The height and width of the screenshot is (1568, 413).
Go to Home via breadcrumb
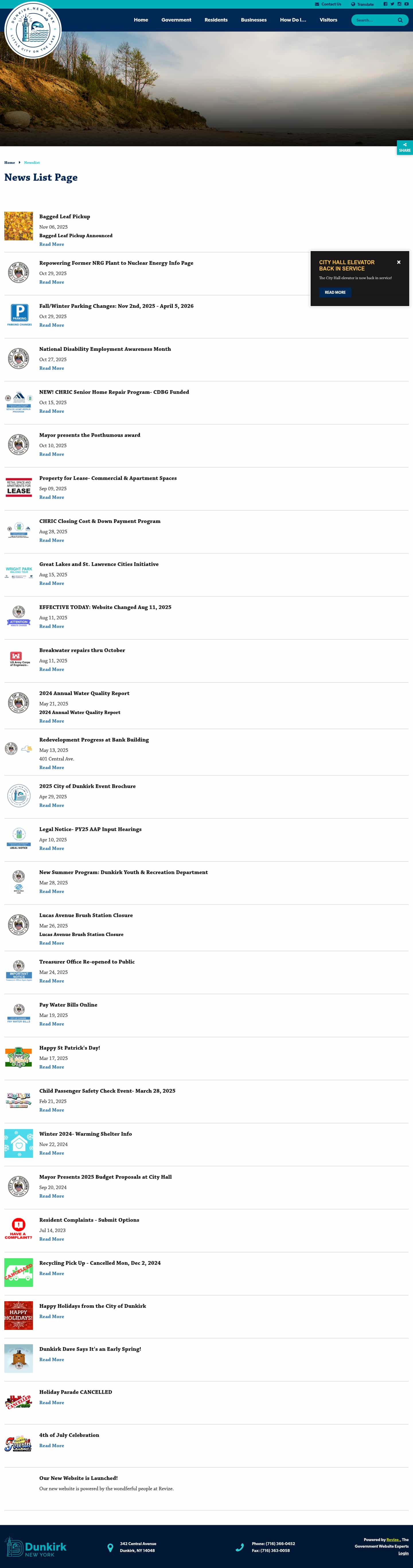(10, 163)
